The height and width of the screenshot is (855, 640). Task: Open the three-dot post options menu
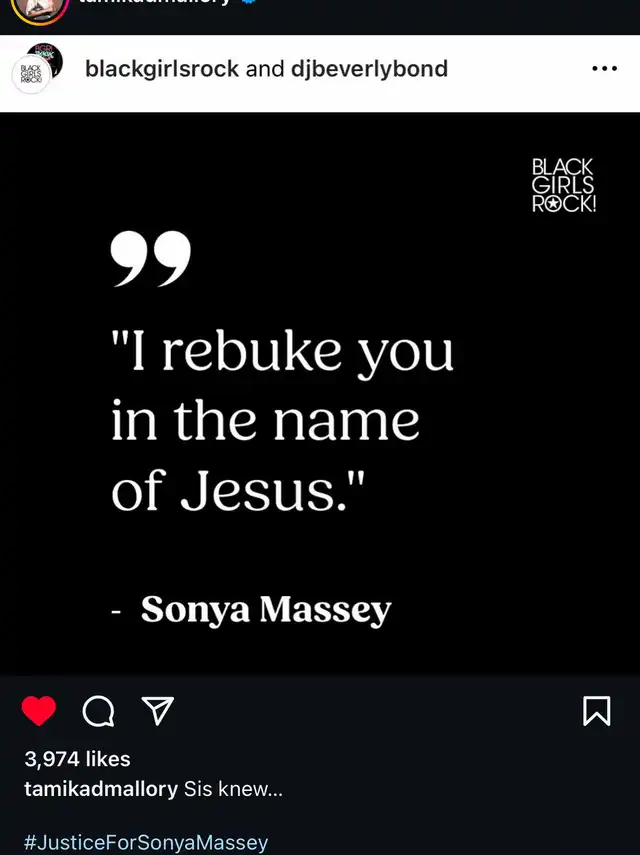pyautogui.click(x=604, y=69)
